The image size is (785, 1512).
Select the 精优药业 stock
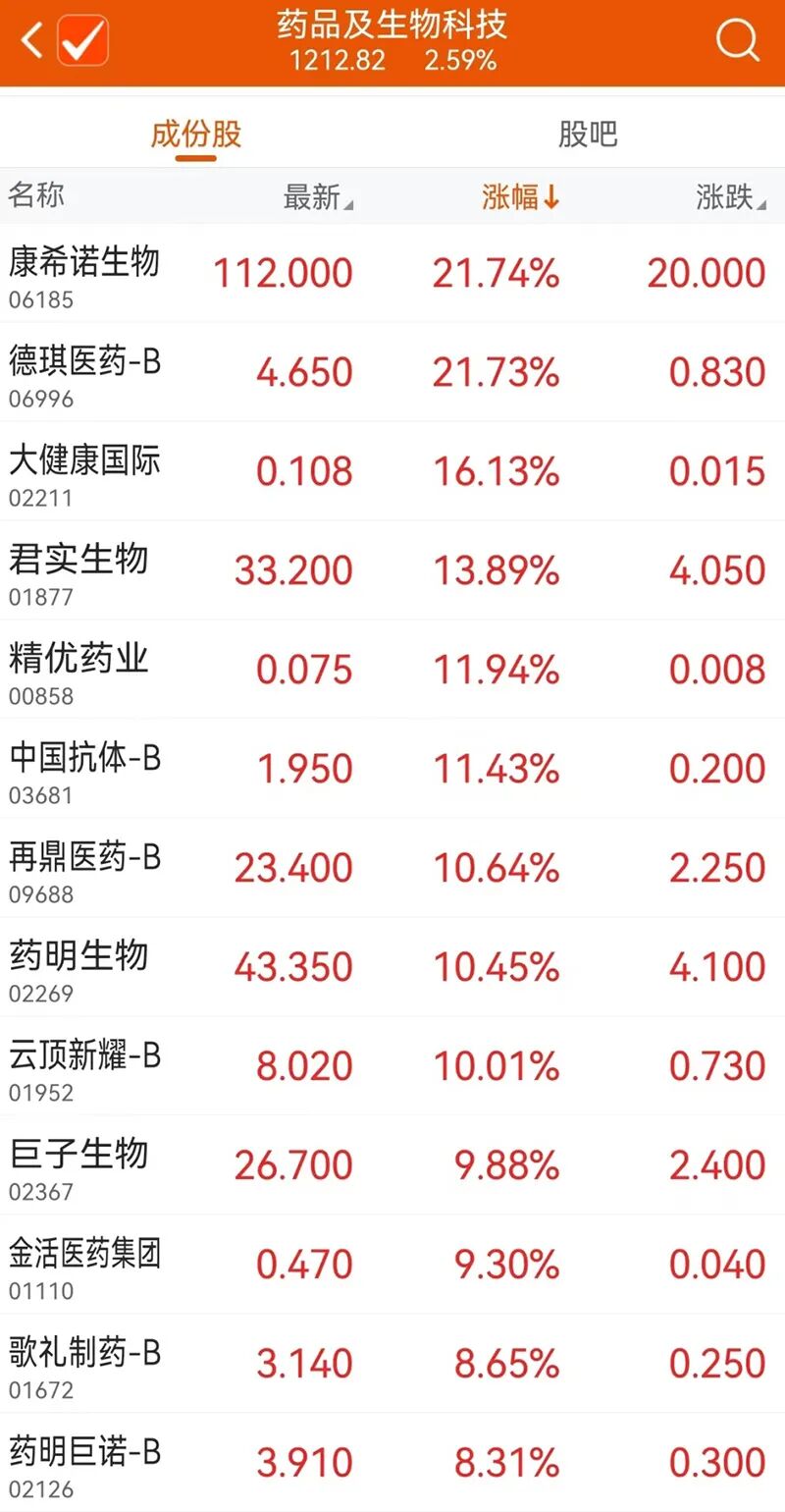coord(392,670)
